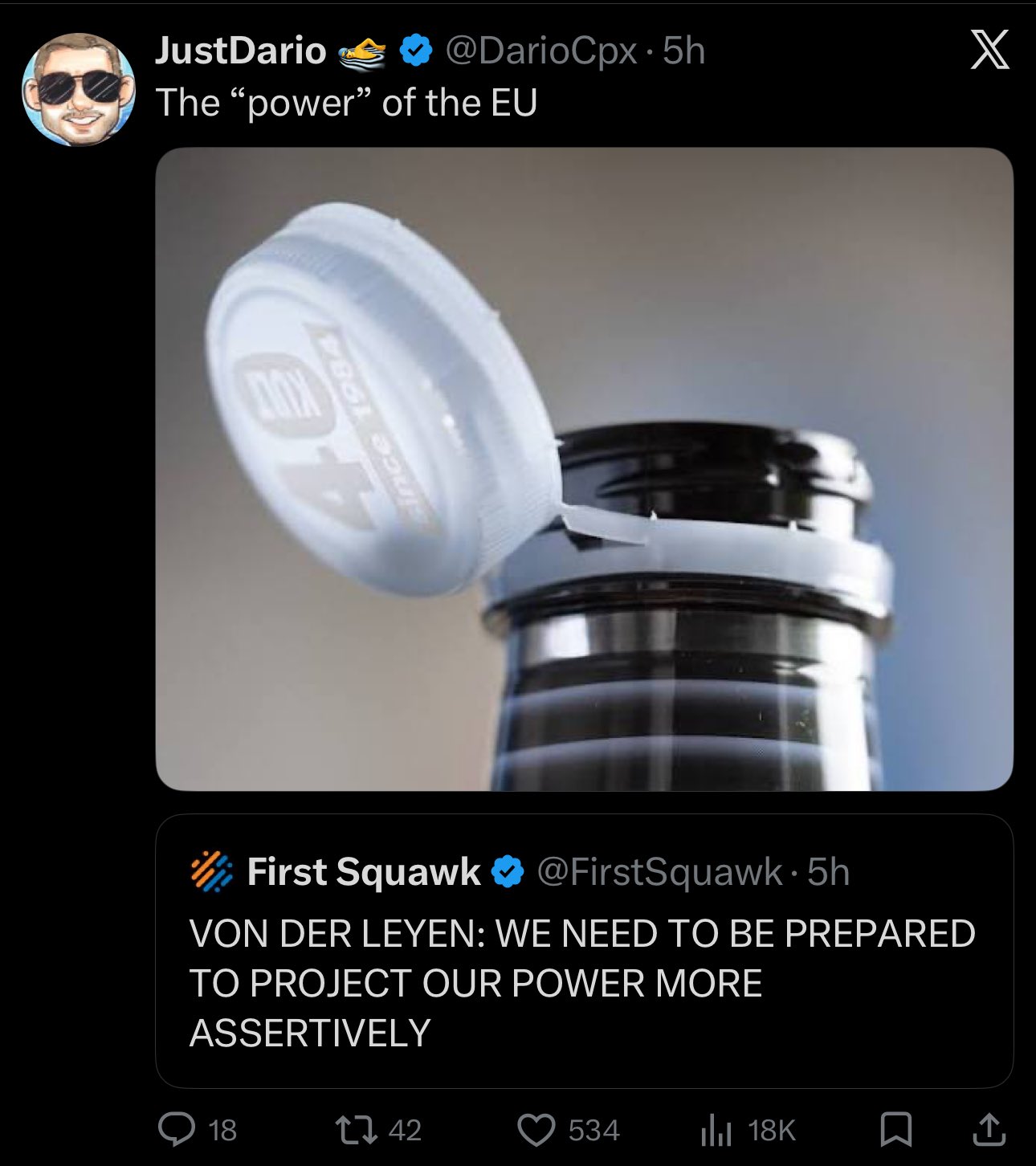Tap the Grok icon on the post

pos(989,51)
